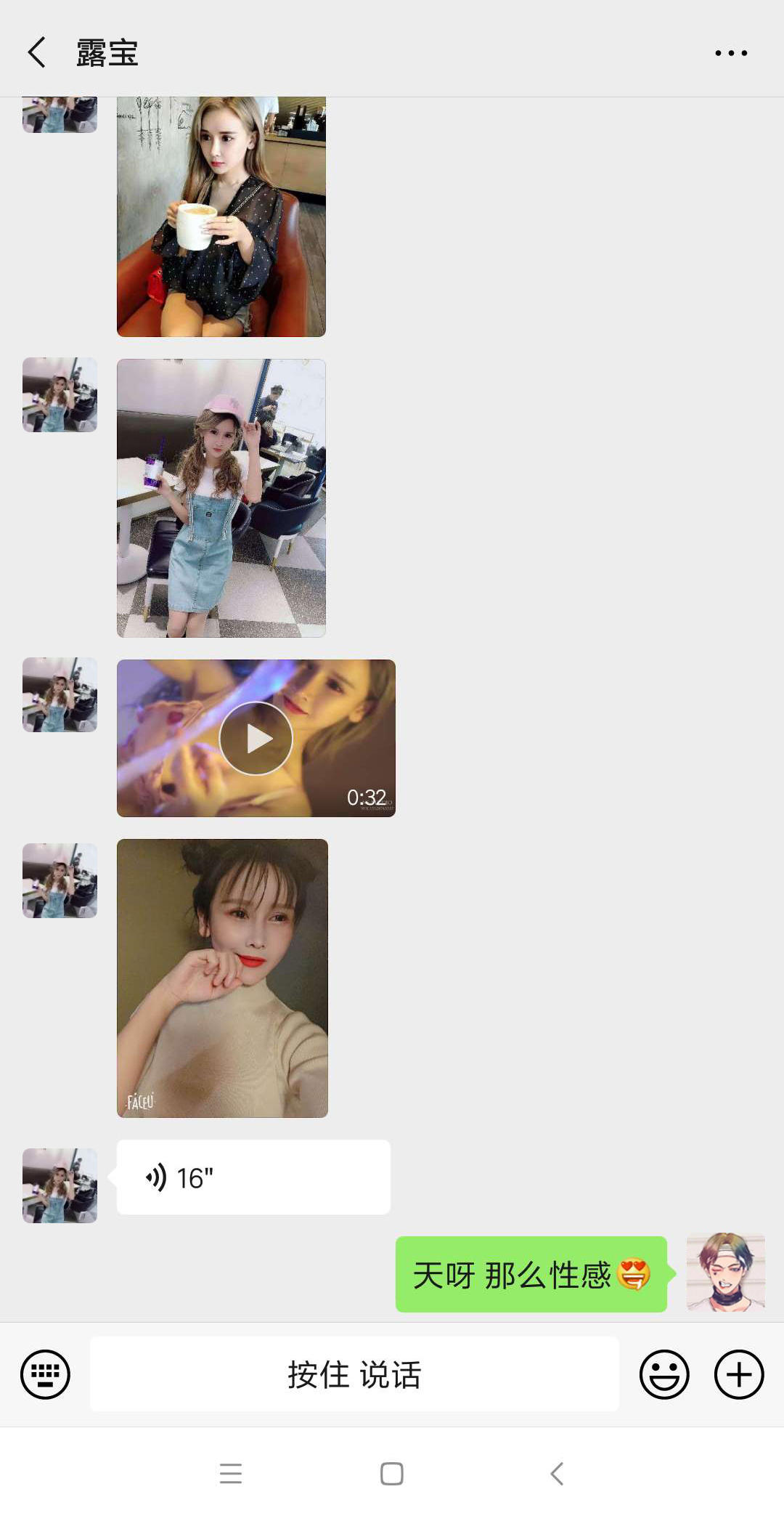
Task: Open the emoji sticker panel
Action: (x=663, y=1374)
